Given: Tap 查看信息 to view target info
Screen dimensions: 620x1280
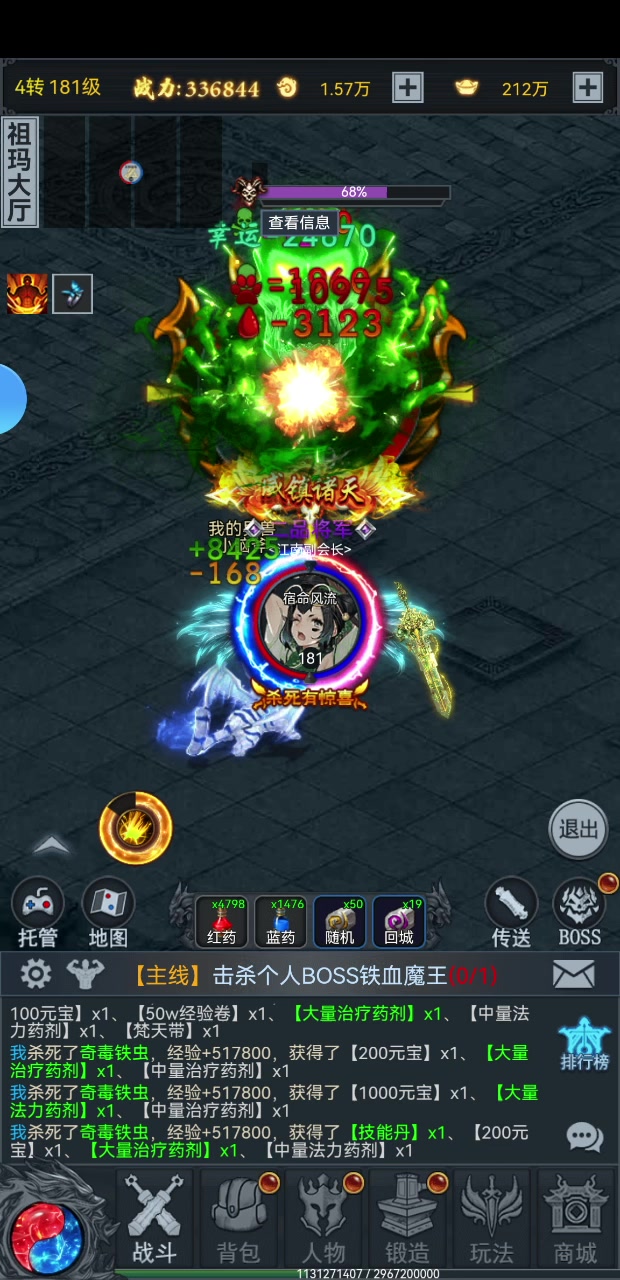Looking at the screenshot, I should click(x=299, y=223).
